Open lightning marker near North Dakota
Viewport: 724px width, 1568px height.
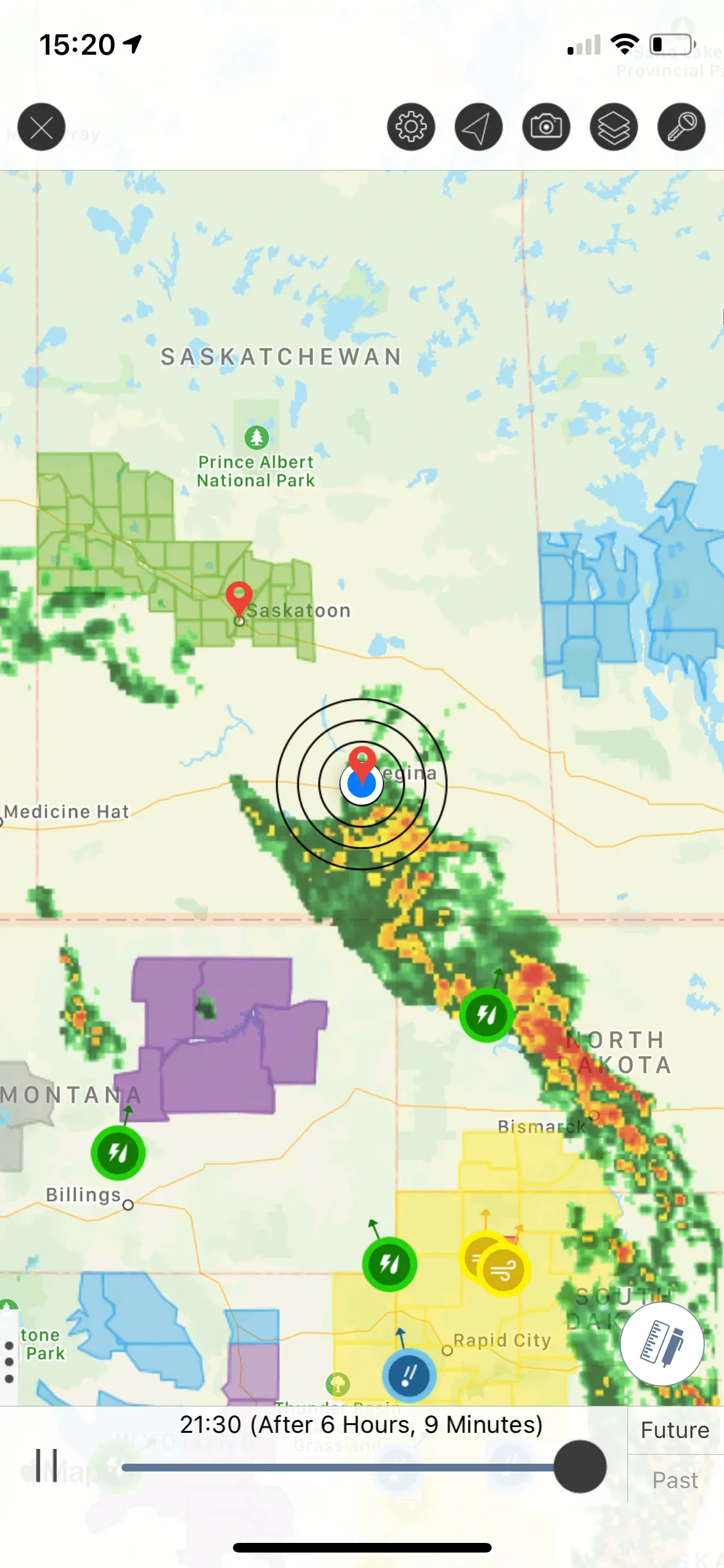pyautogui.click(x=487, y=1016)
